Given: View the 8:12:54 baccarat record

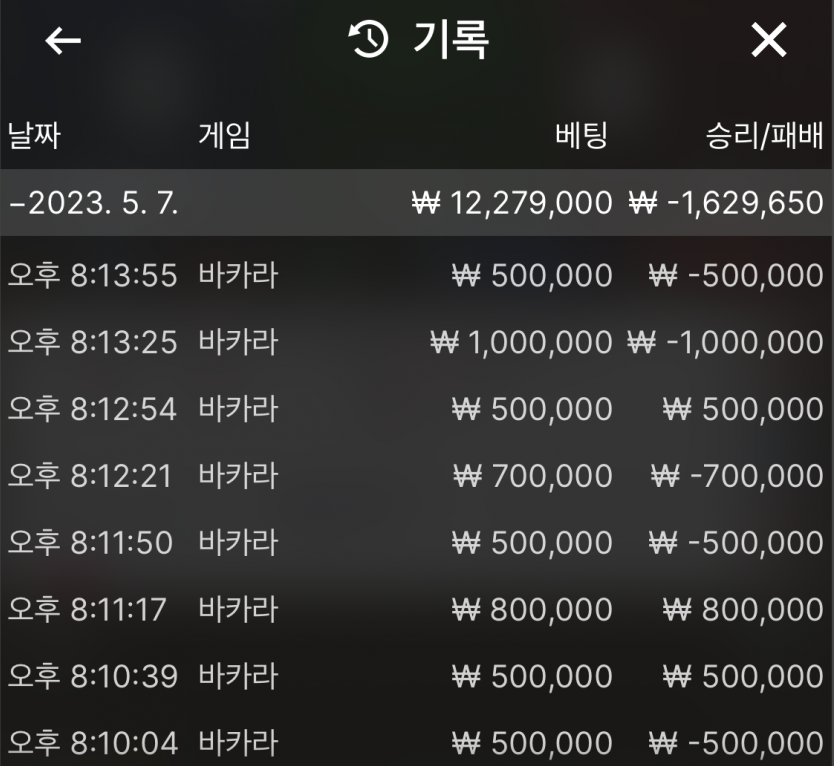Looking at the screenshot, I should (x=416, y=409).
